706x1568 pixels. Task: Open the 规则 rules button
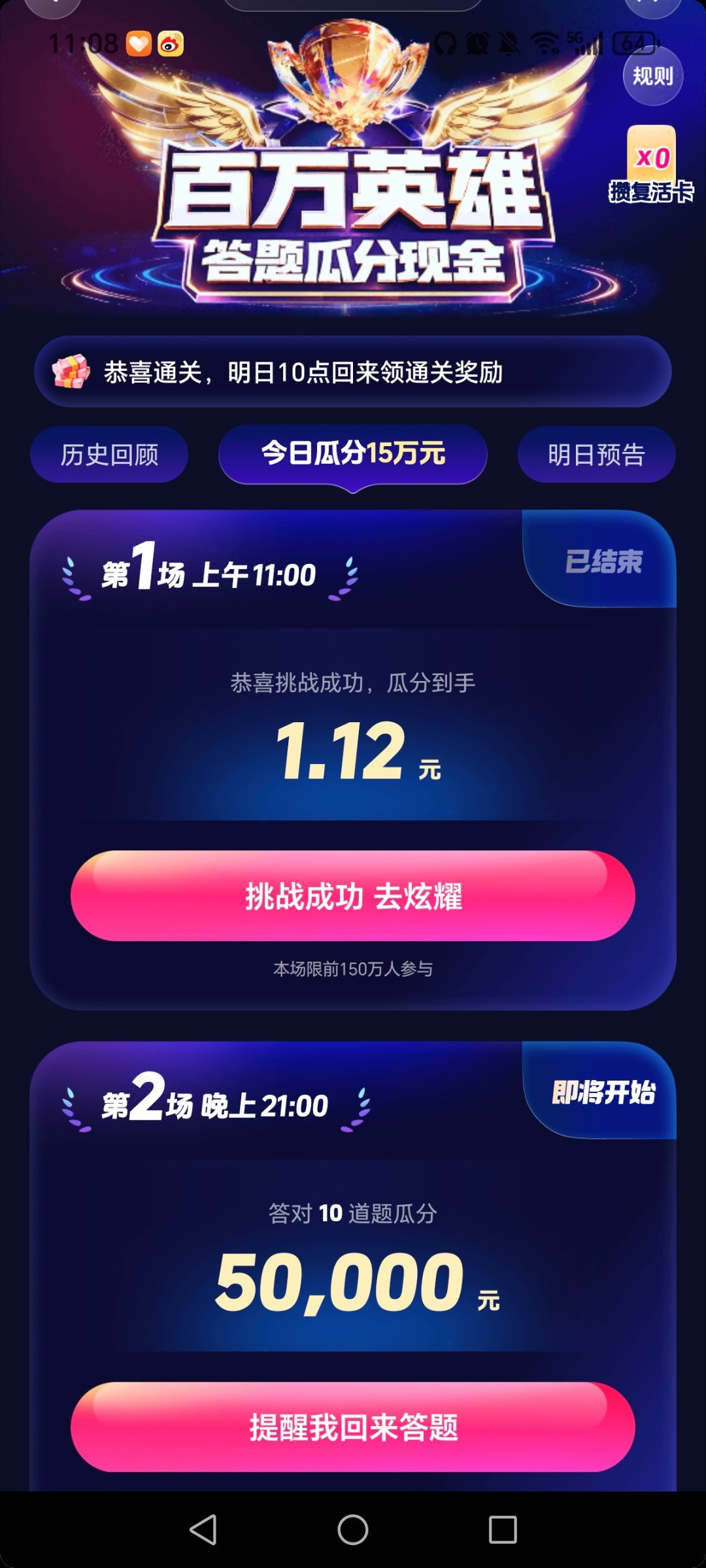pos(652,77)
